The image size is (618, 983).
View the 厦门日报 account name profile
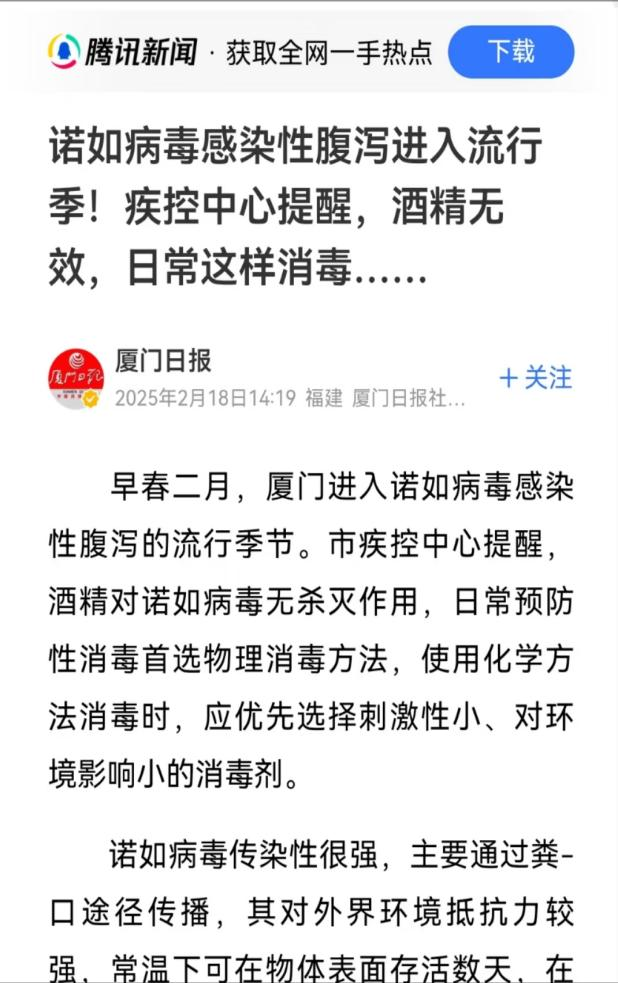[x=163, y=361]
